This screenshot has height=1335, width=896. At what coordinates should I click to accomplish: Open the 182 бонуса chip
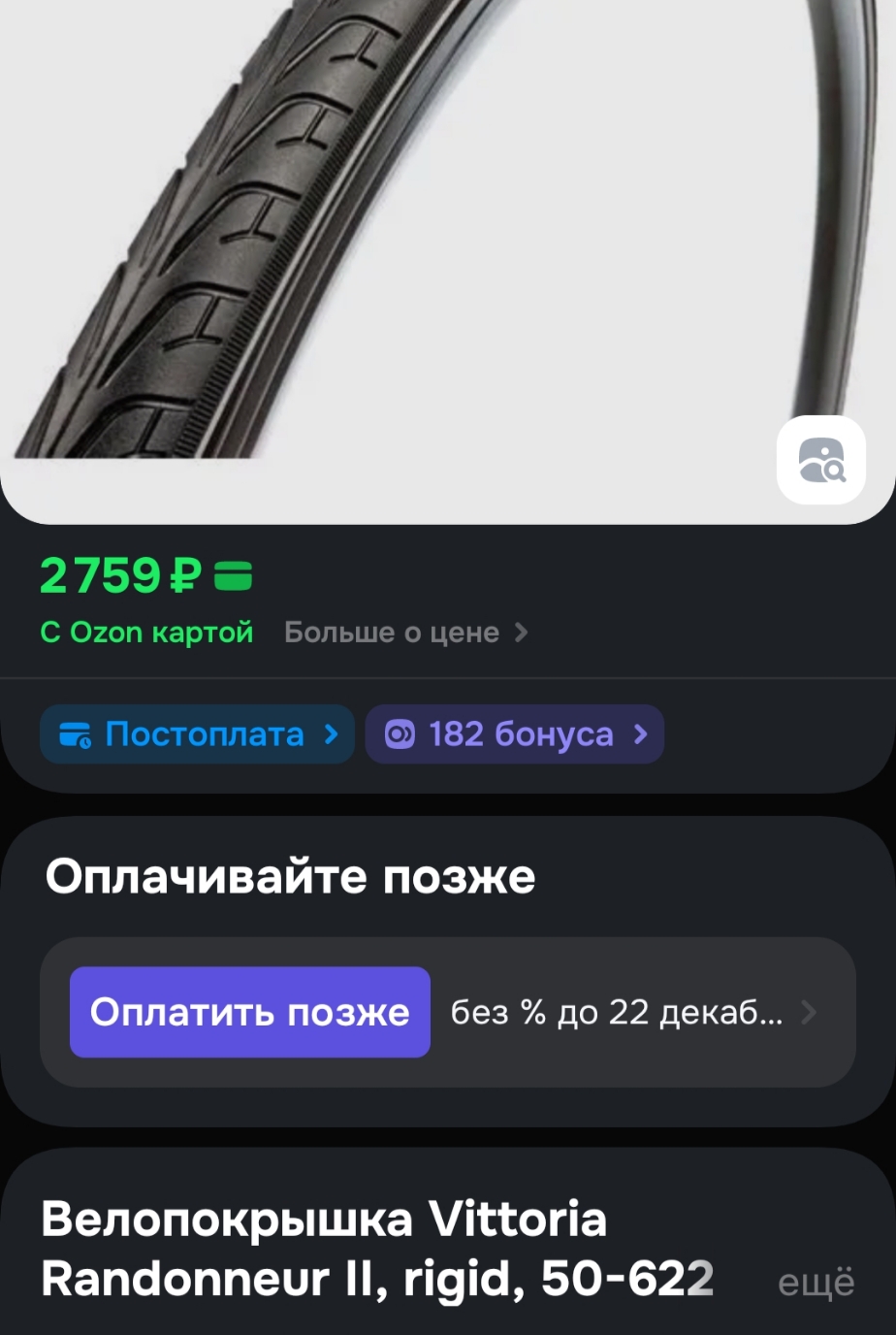[514, 734]
